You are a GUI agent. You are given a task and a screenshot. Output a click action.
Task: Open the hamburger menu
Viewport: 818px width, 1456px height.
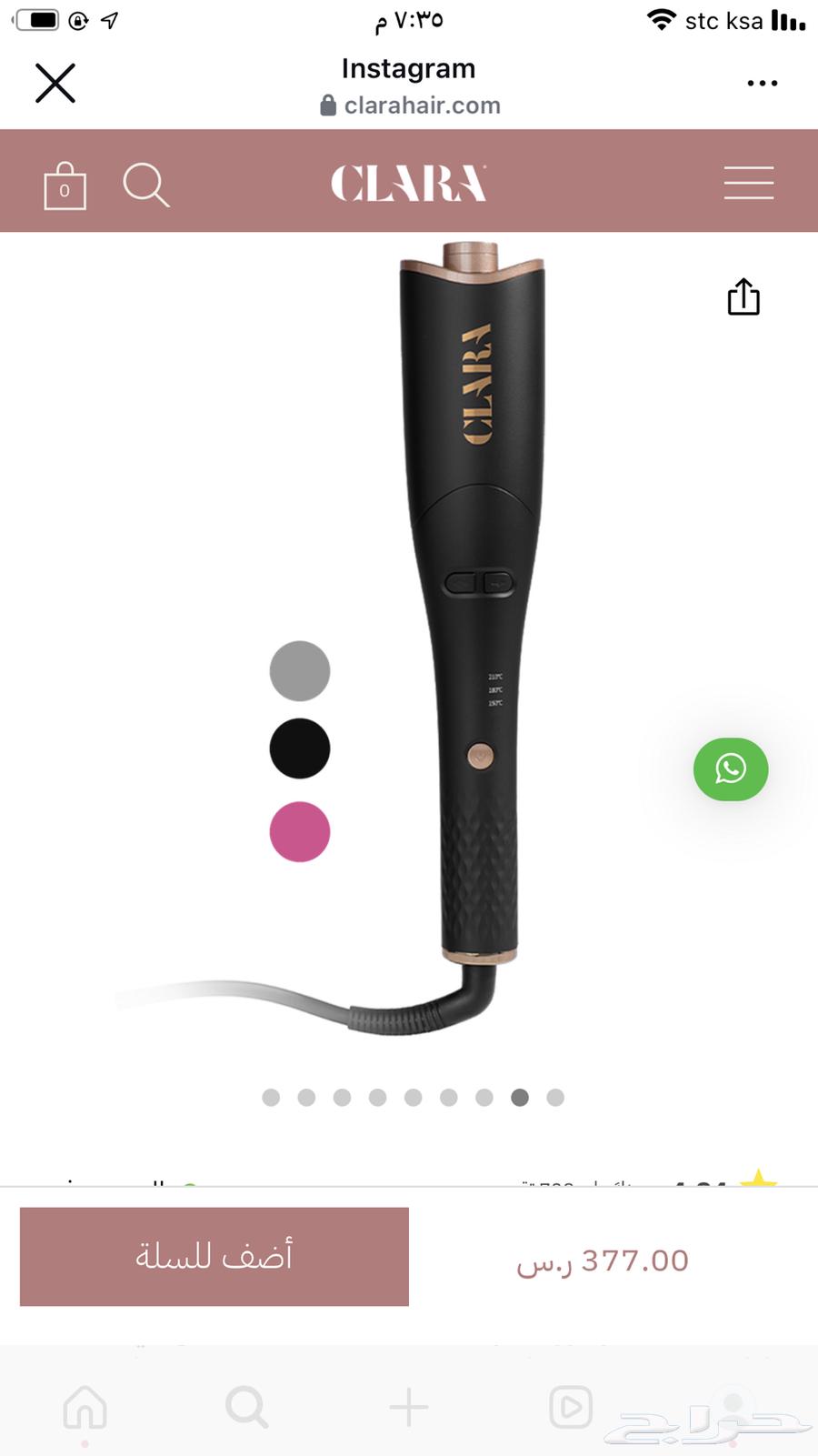(x=748, y=183)
